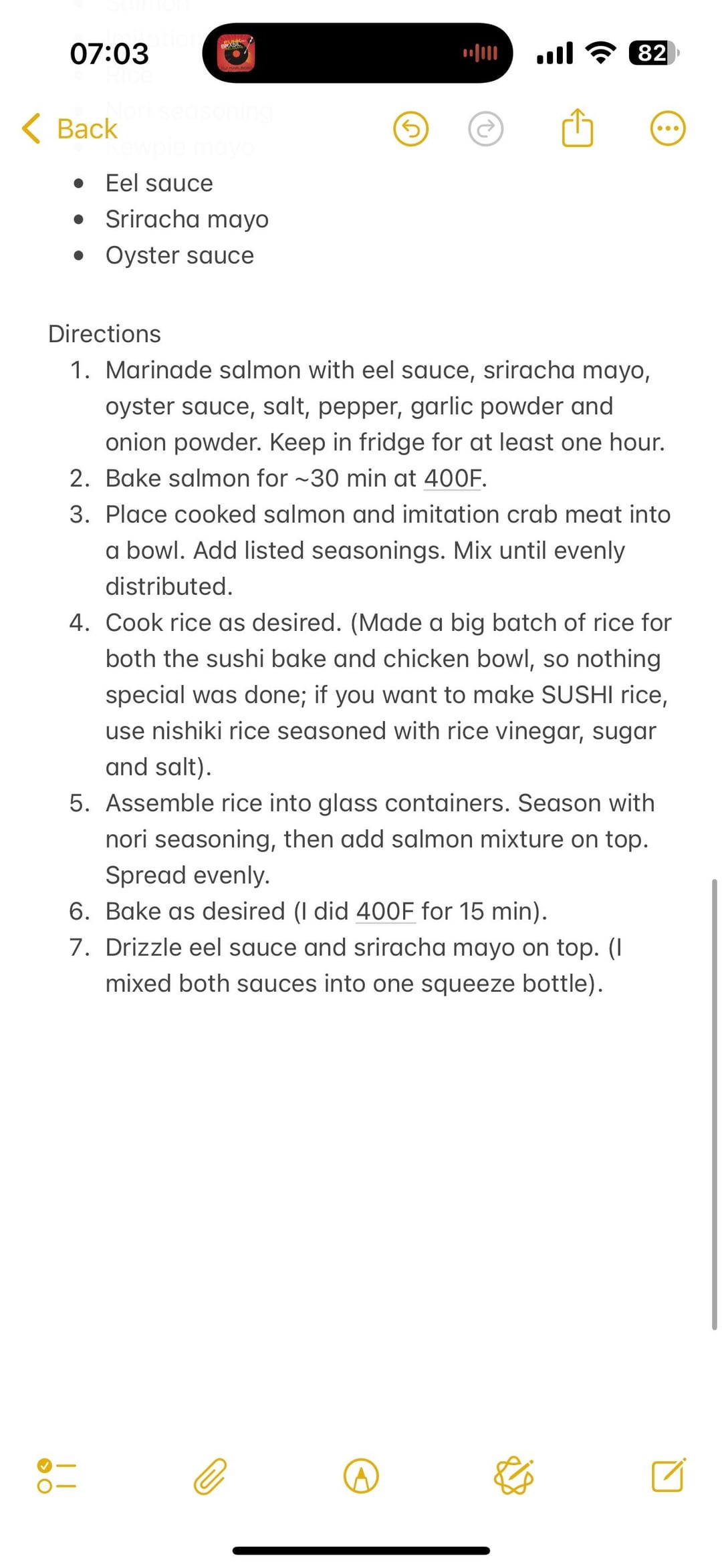Open the music activity in Dynamic Island
722x1568 pixels.
click(357, 53)
